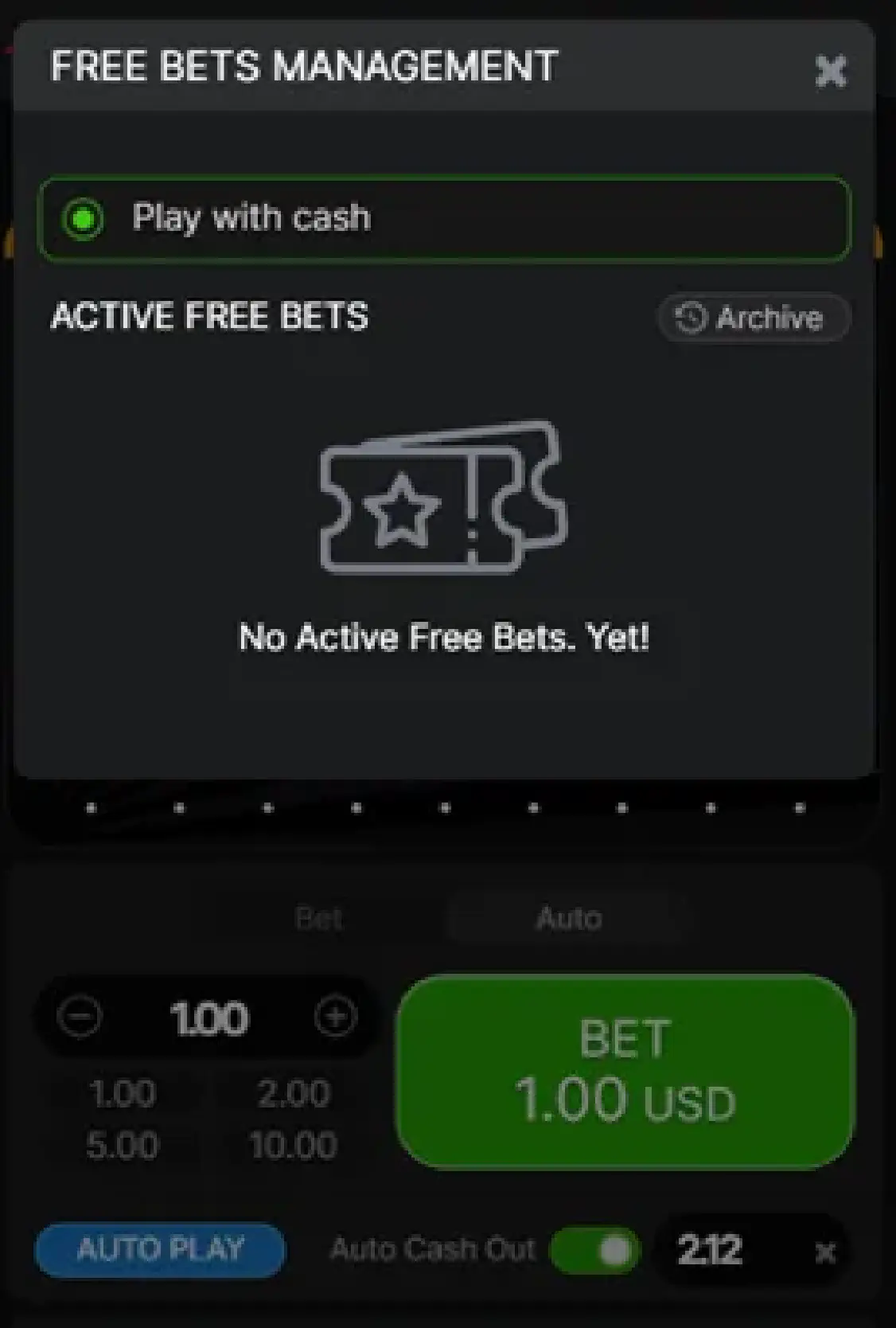Clear the auto cash out multiplier
Image resolution: width=896 pixels, height=1328 pixels.
[825, 1252]
